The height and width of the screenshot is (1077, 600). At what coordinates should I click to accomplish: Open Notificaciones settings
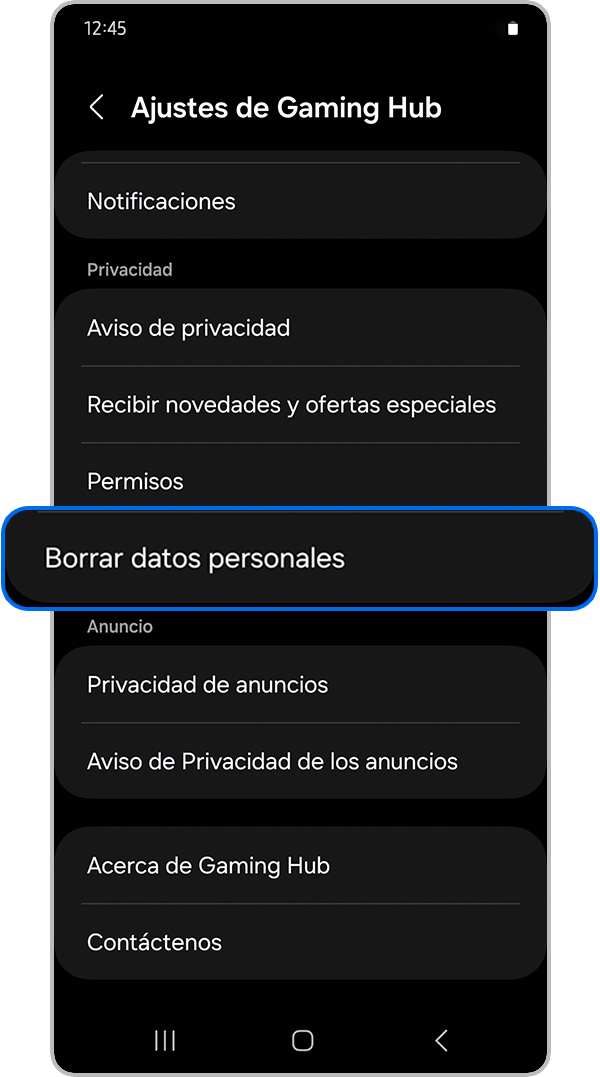point(300,201)
